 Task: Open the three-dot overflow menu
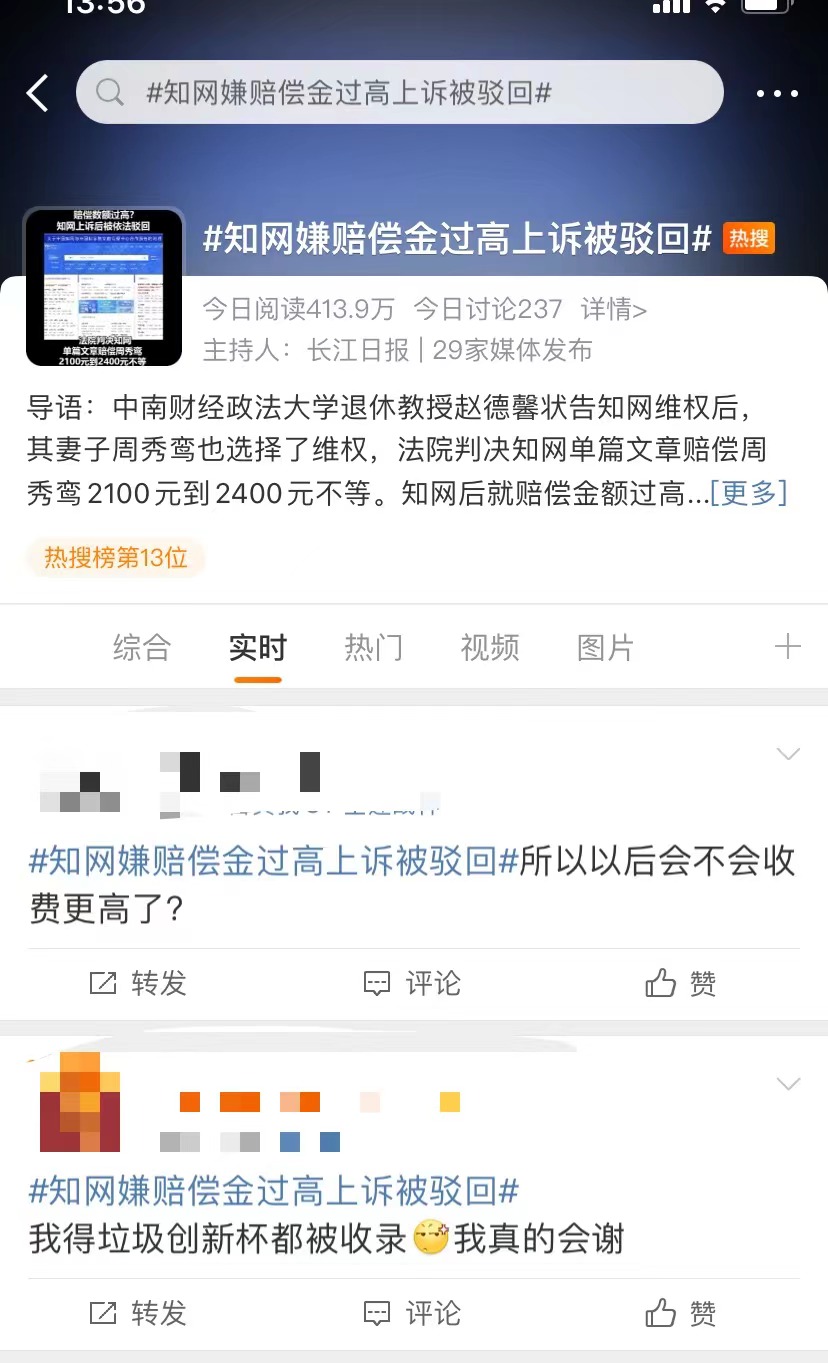pos(777,94)
